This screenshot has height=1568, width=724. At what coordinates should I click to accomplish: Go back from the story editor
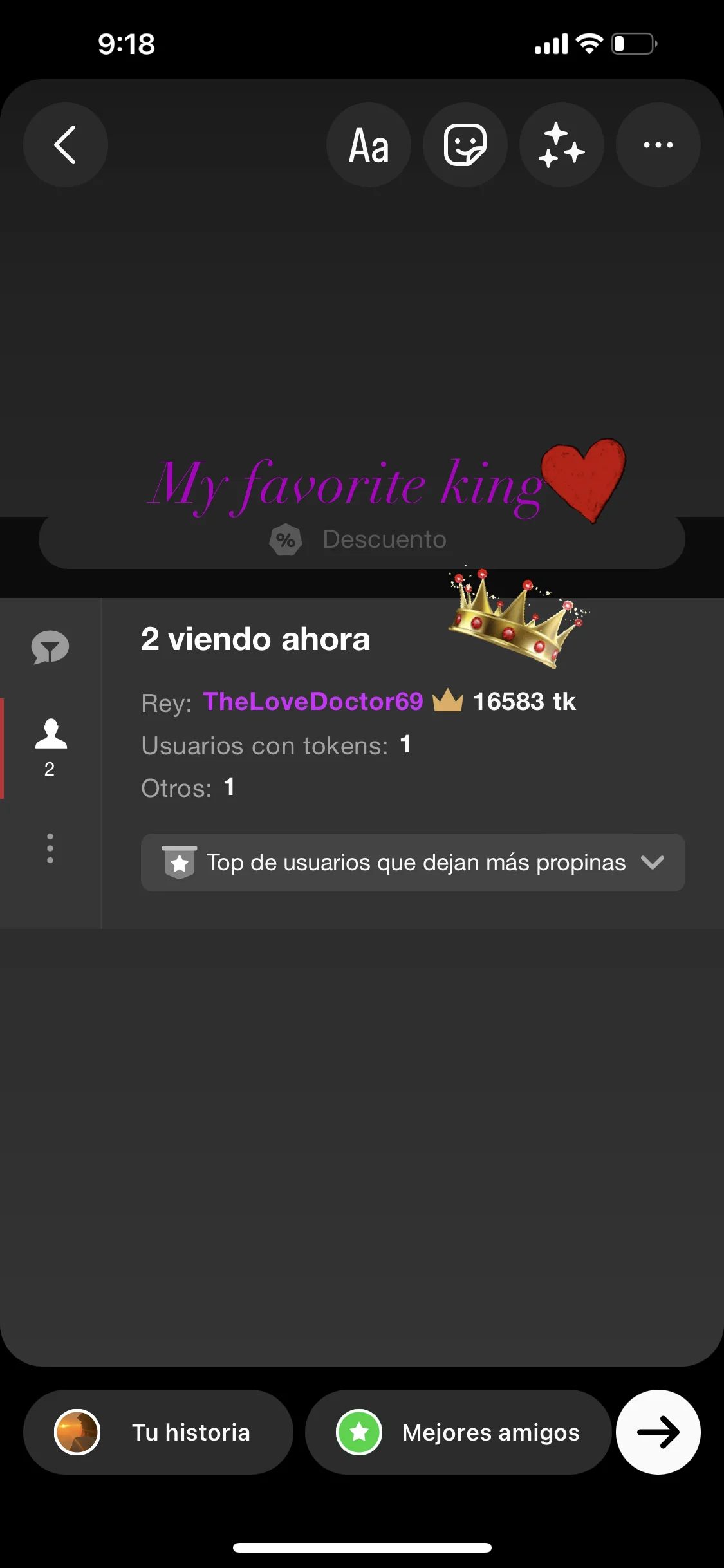pos(66,145)
